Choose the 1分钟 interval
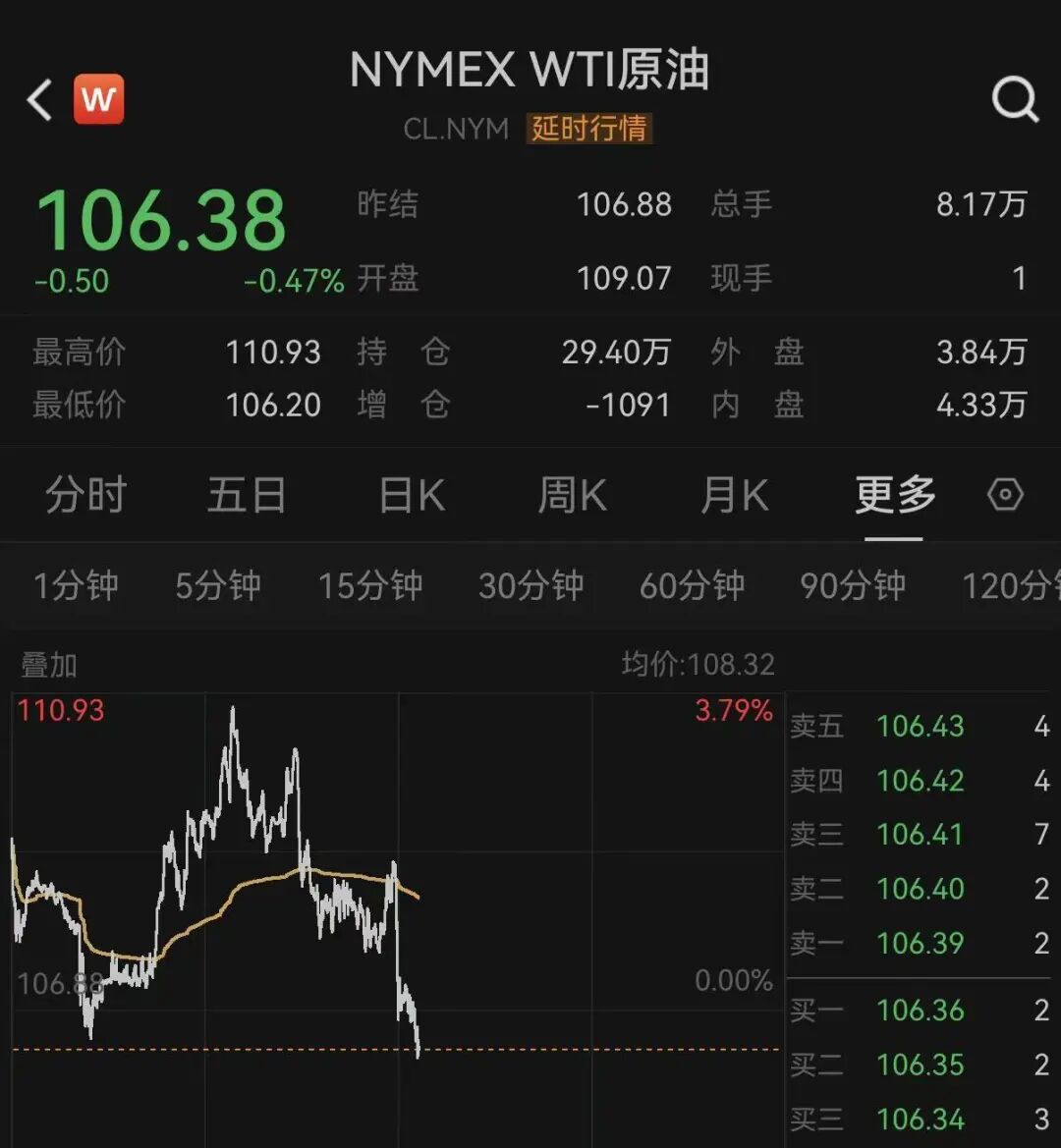 tap(76, 586)
